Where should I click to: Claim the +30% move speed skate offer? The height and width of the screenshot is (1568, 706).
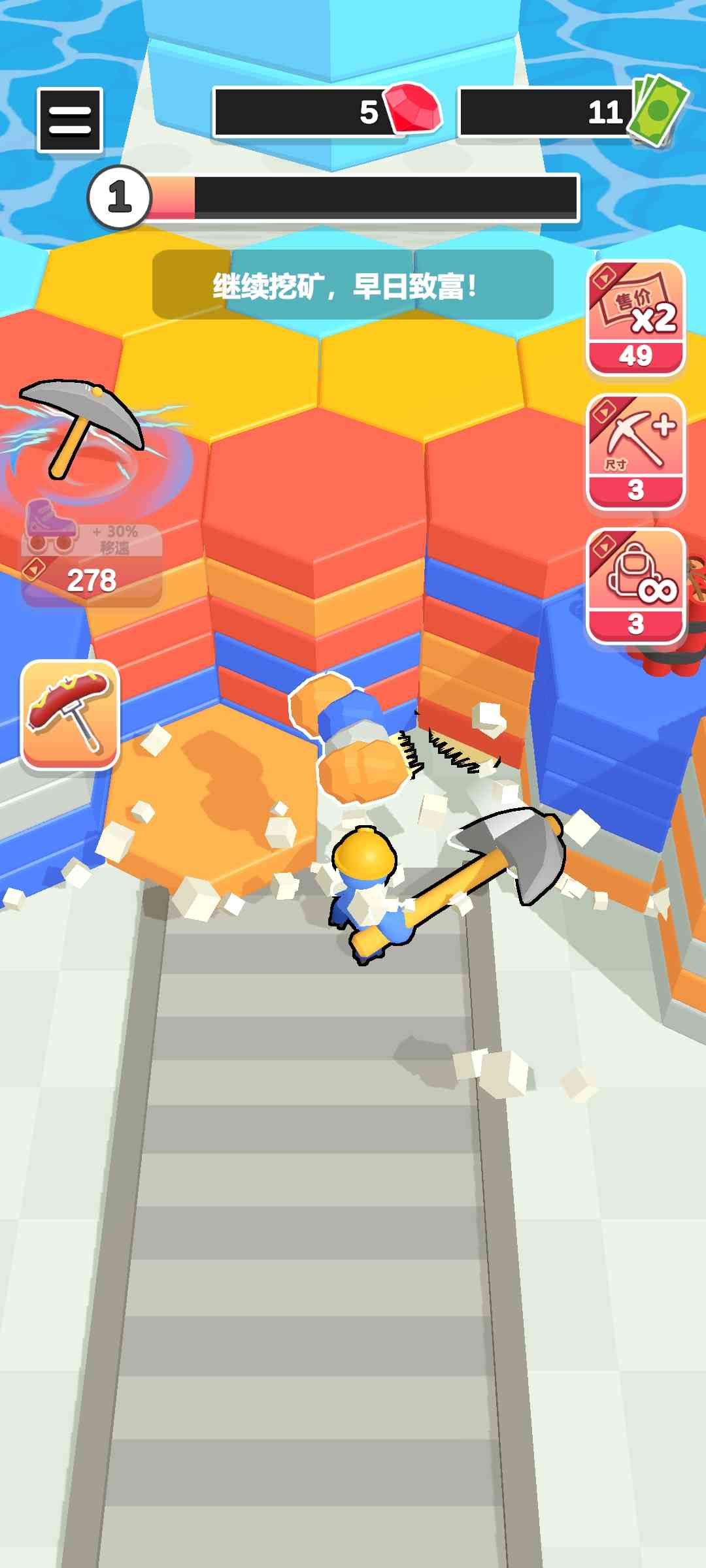92,553
